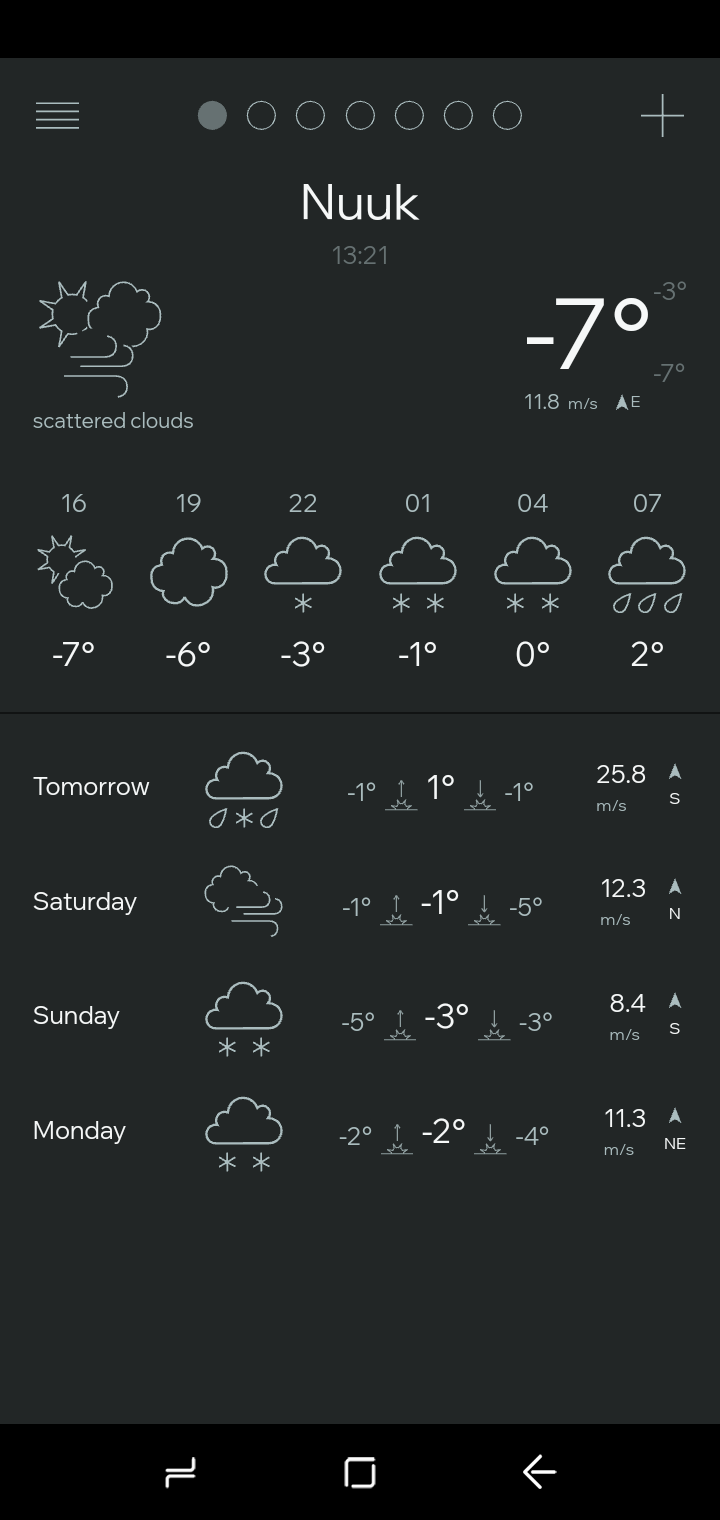The width and height of the screenshot is (720, 1520).
Task: Select Sunday's forecast row
Action: (x=360, y=1017)
